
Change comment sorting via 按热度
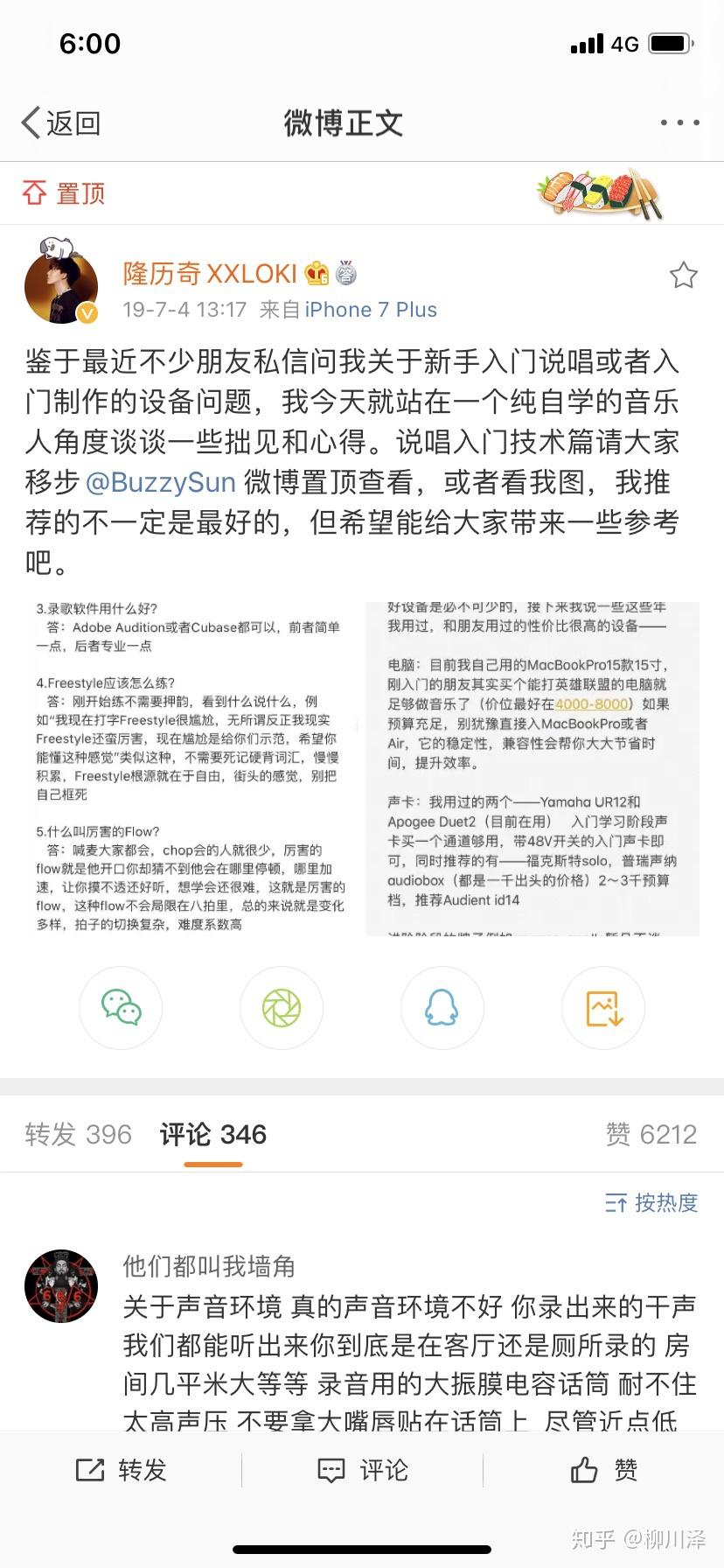(x=651, y=1202)
